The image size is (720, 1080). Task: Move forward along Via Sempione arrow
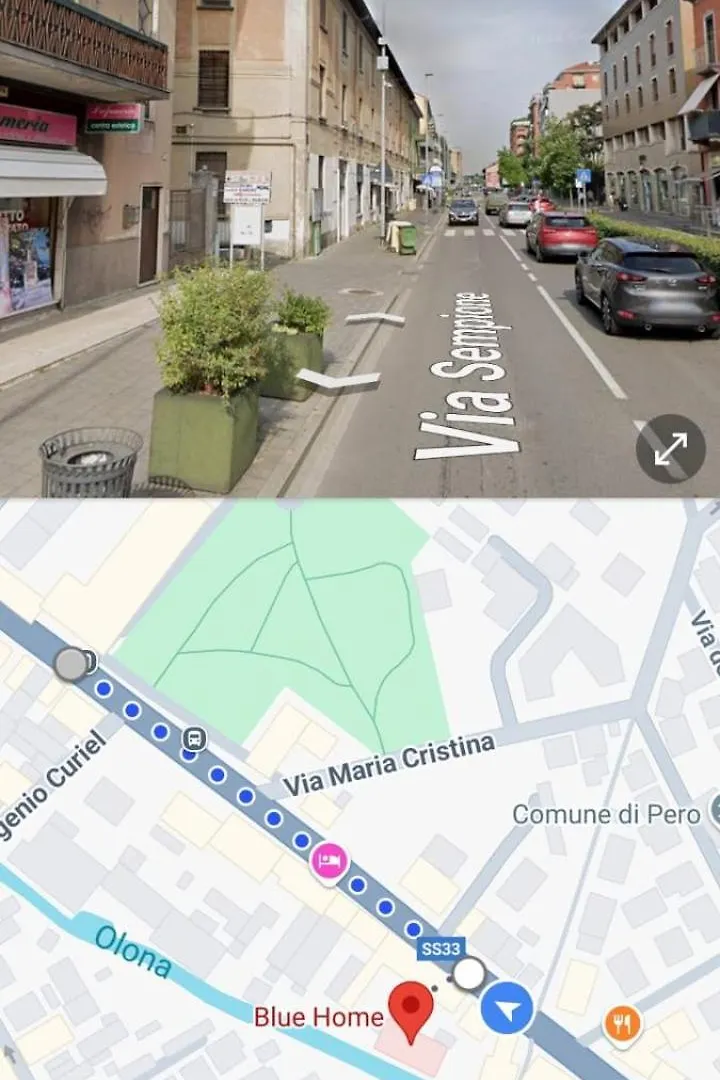375,319
